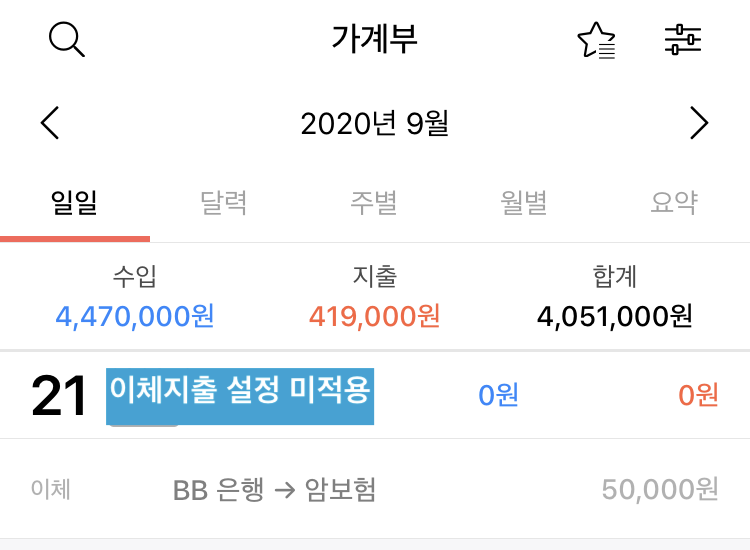
Task: Go to the previous month
Action: coord(50,123)
